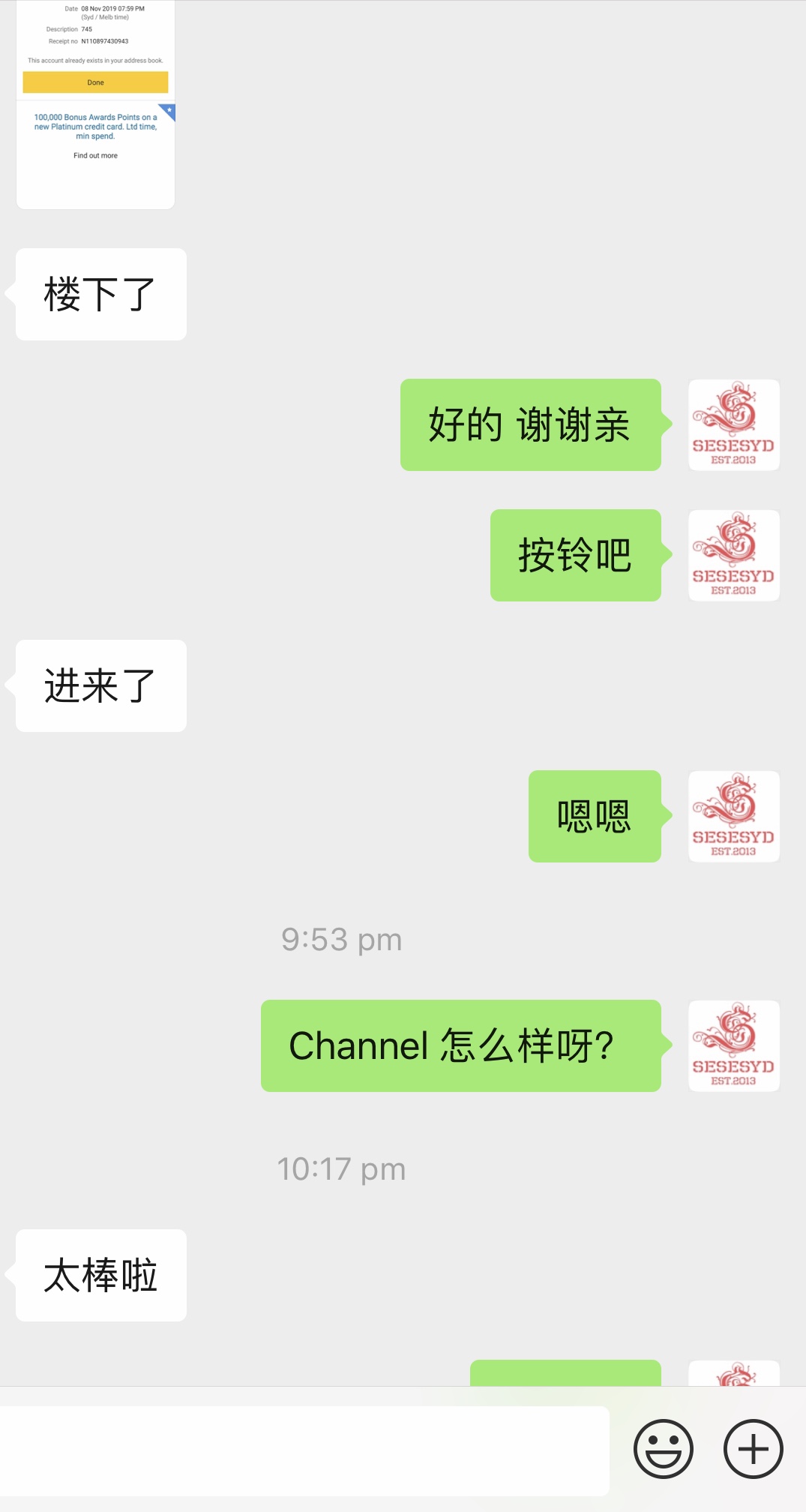Open the received bank receipt image
806x1512 pixels.
click(95, 103)
